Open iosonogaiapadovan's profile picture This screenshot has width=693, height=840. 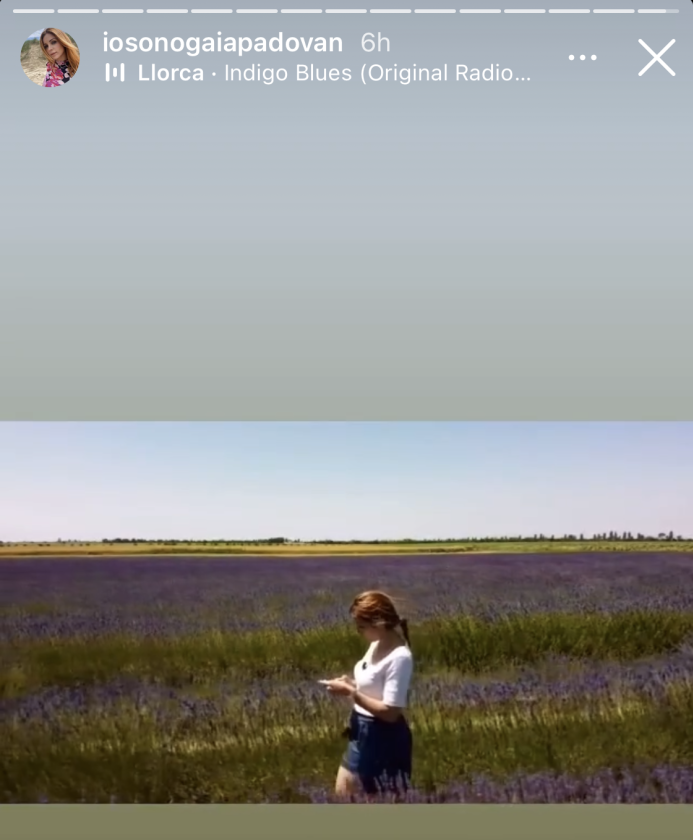pos(50,58)
